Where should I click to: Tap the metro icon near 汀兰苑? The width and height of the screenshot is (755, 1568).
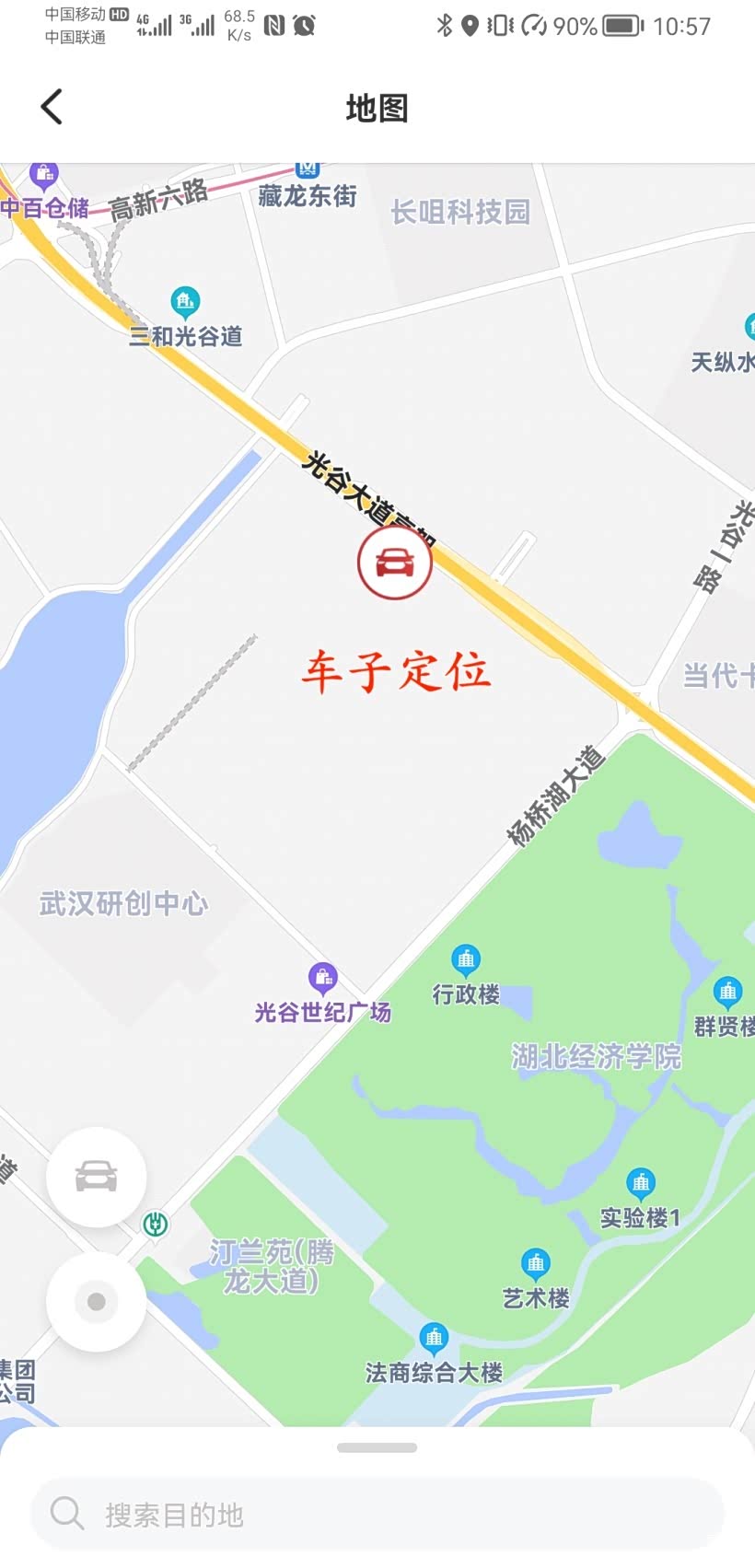pyautogui.click(x=155, y=1224)
